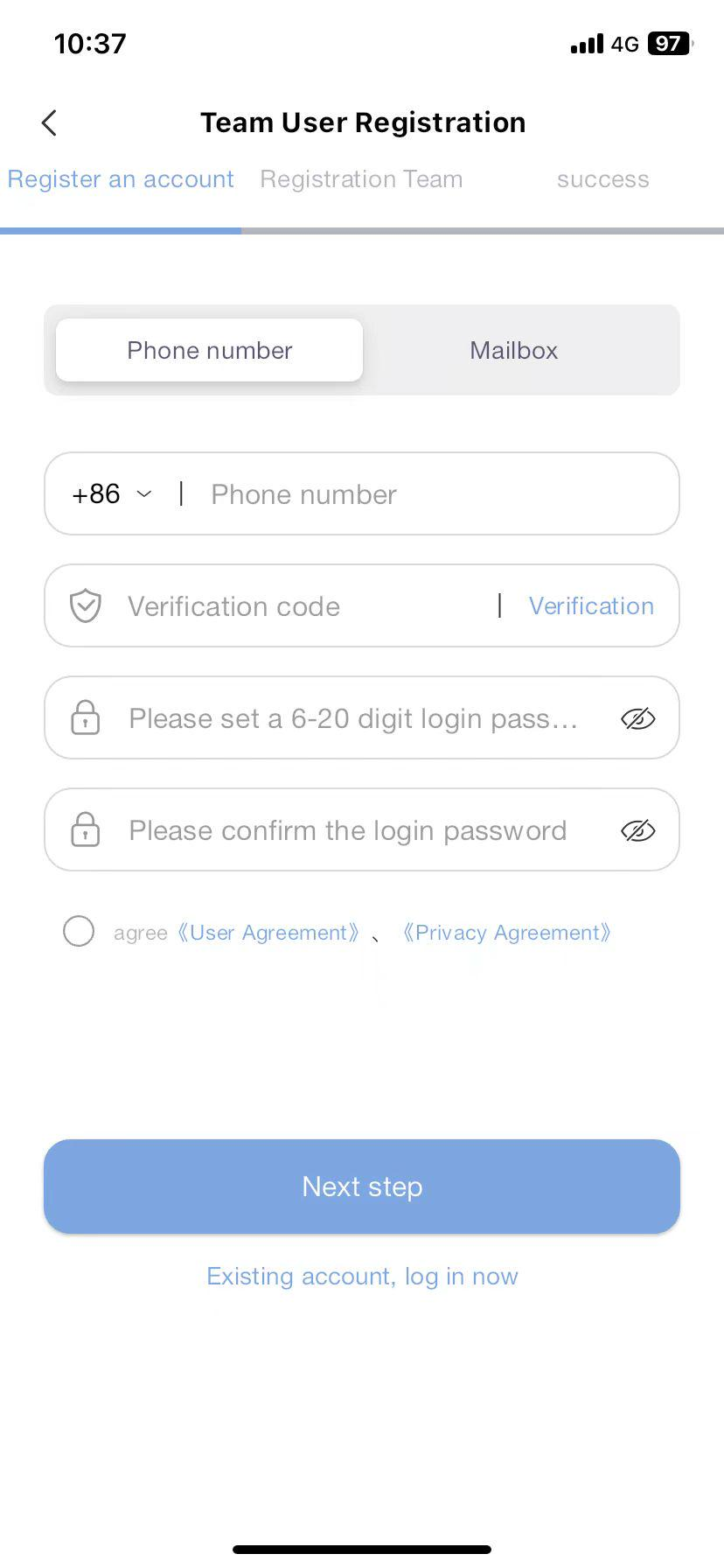This screenshot has width=724, height=1568.
Task: Switch registration method to Mailbox
Action: pos(513,350)
